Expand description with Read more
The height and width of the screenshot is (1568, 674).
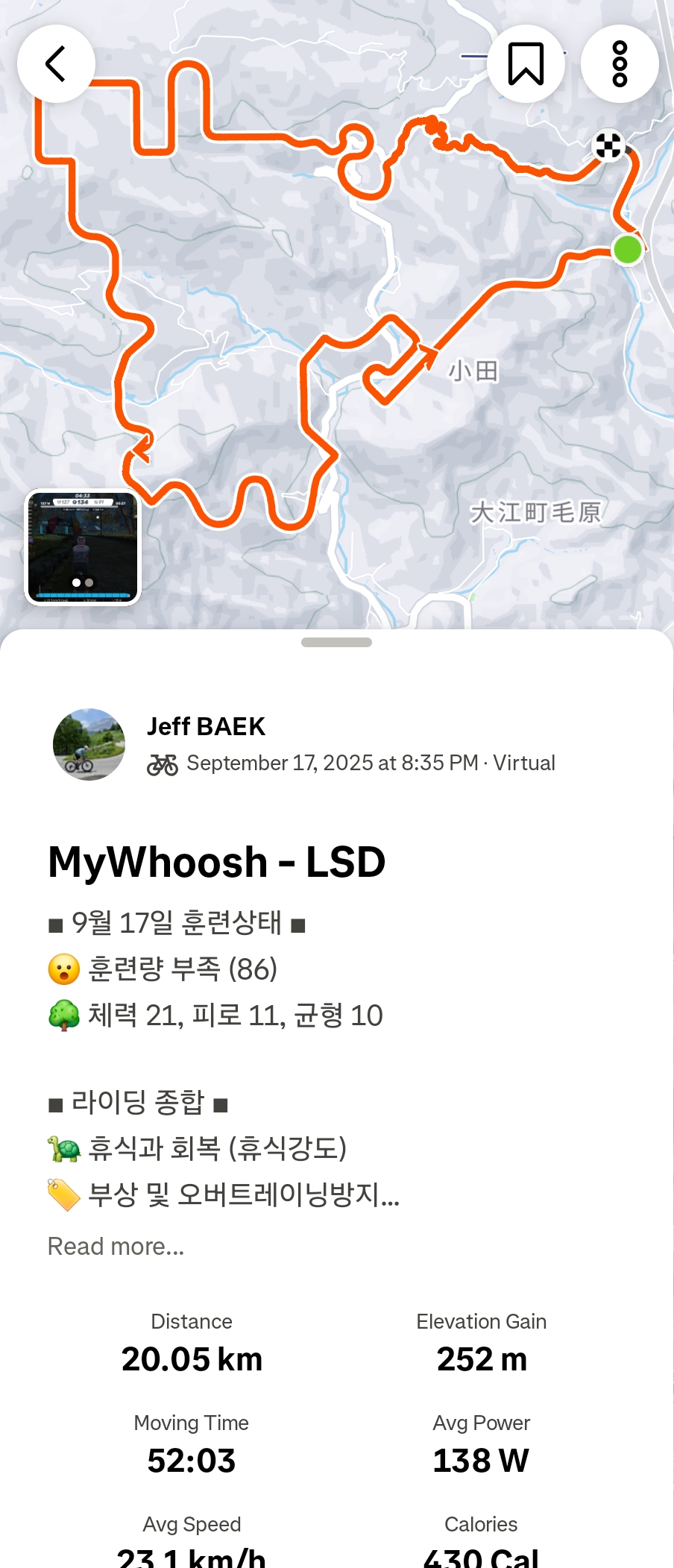coord(116,1247)
